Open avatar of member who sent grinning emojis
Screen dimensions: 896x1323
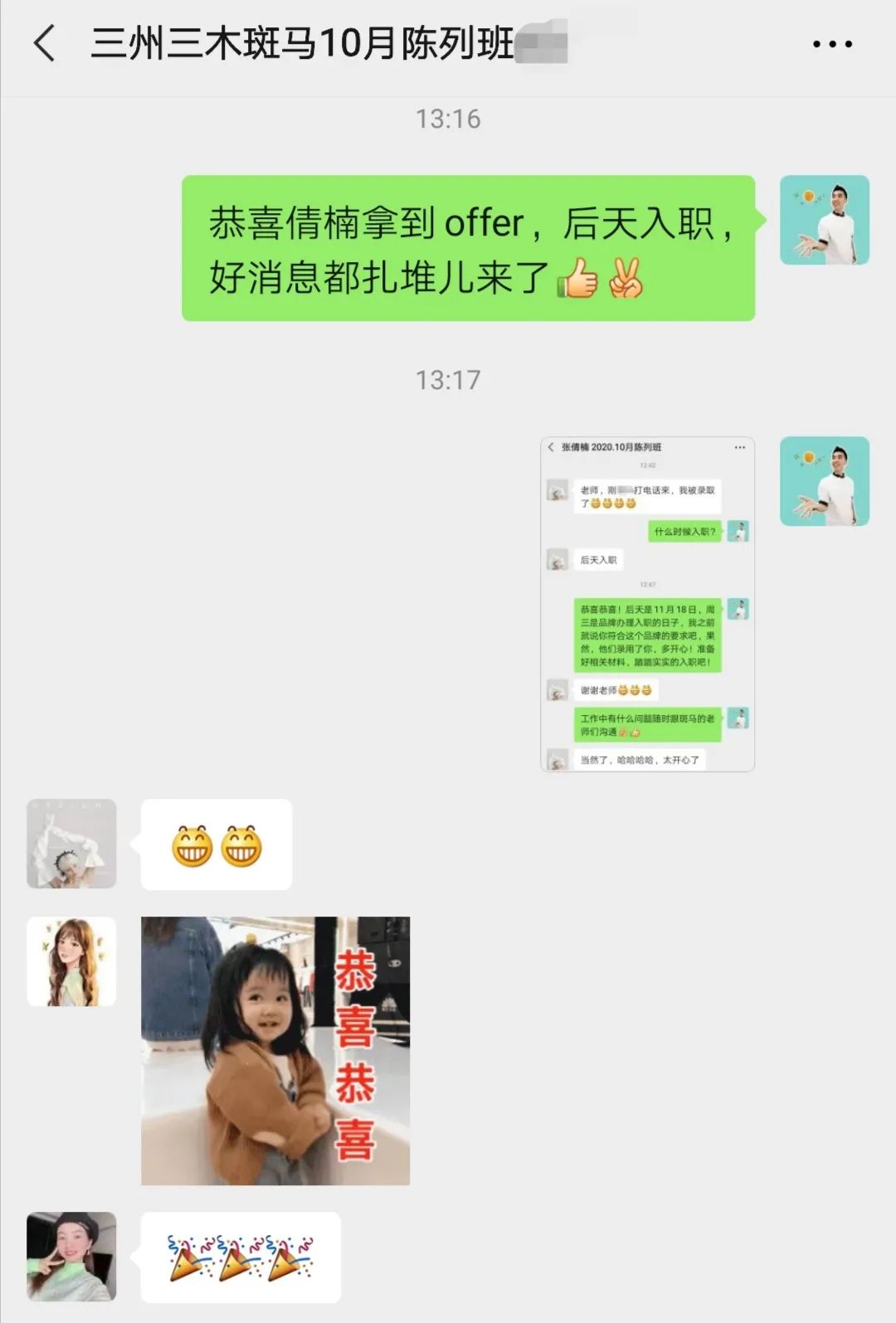tap(71, 844)
